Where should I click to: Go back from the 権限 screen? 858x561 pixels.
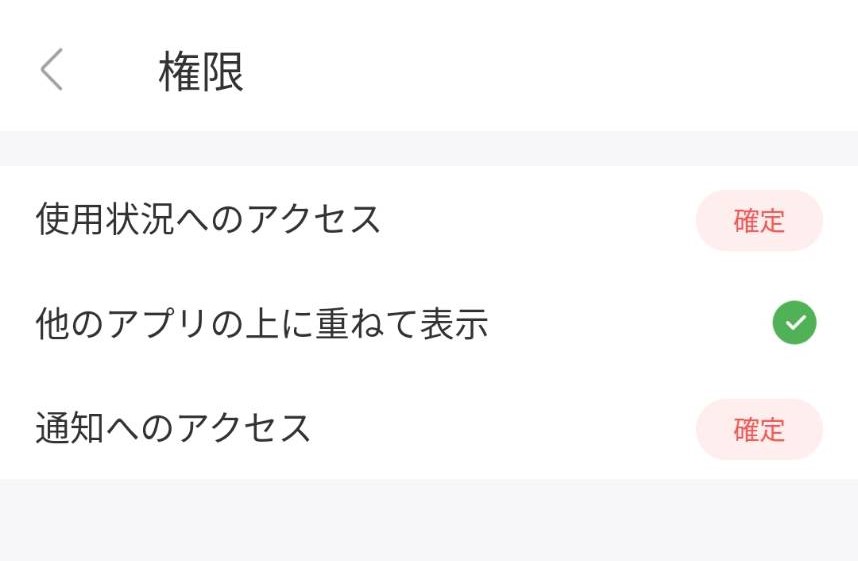[x=52, y=71]
